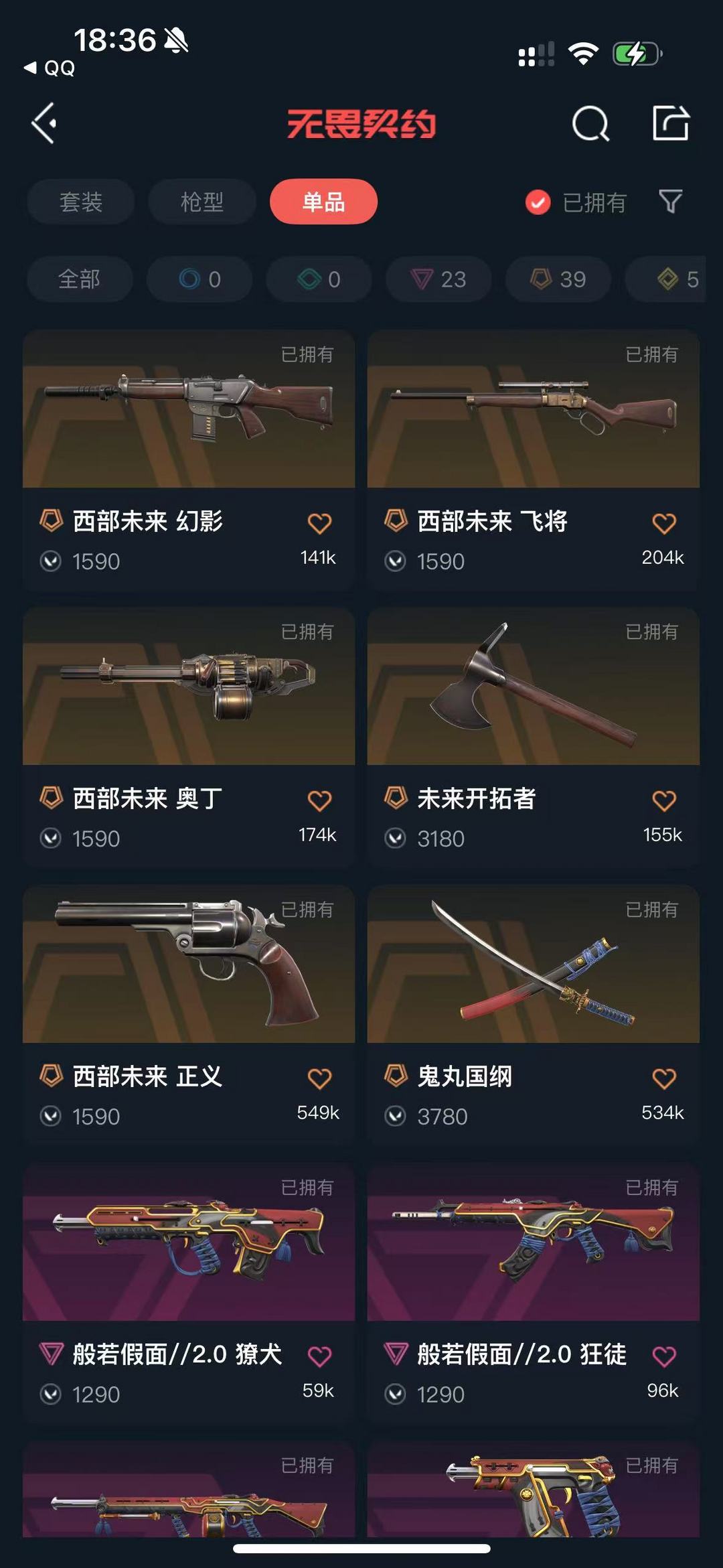Select the 单品 tab
723x1568 pixels.
click(x=323, y=202)
